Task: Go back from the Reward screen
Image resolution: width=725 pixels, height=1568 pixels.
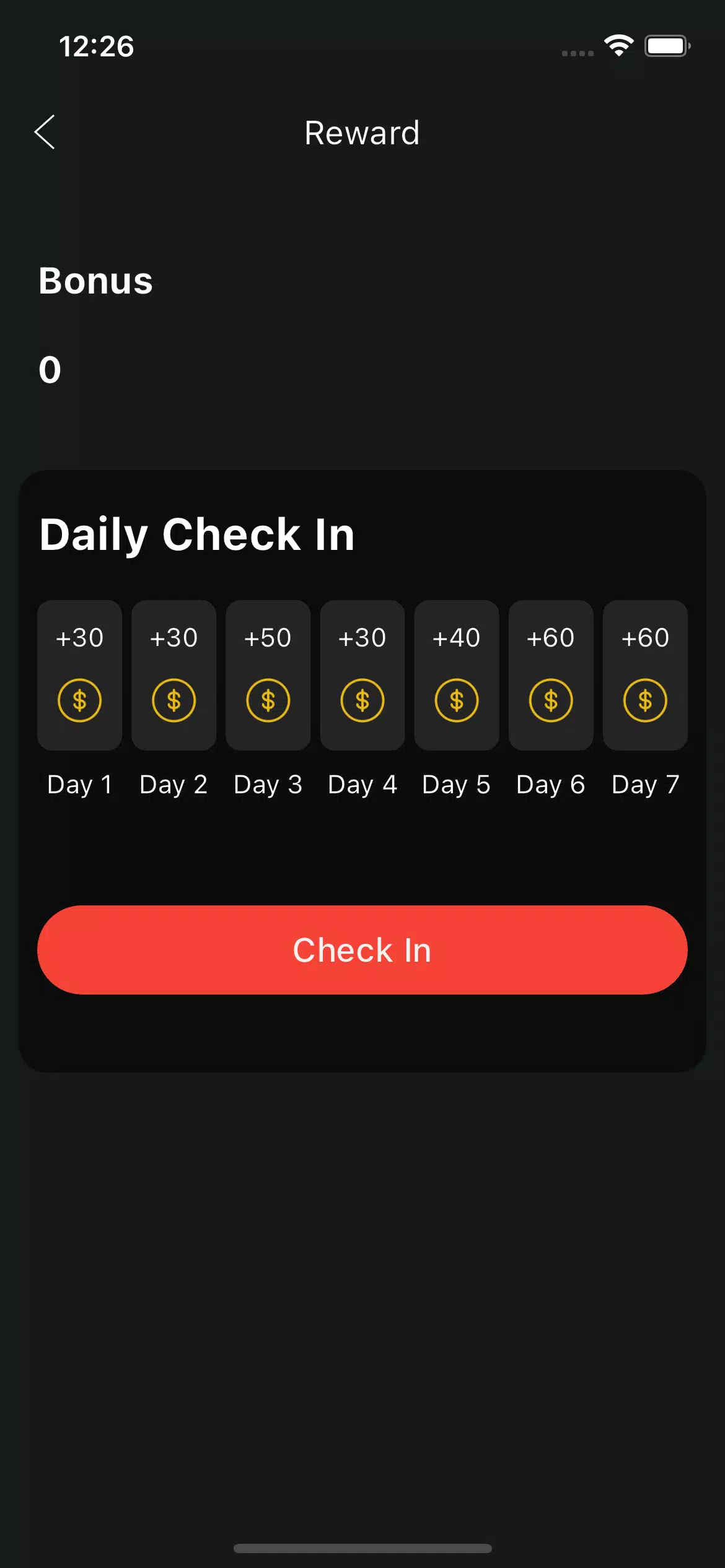Action: (x=45, y=132)
